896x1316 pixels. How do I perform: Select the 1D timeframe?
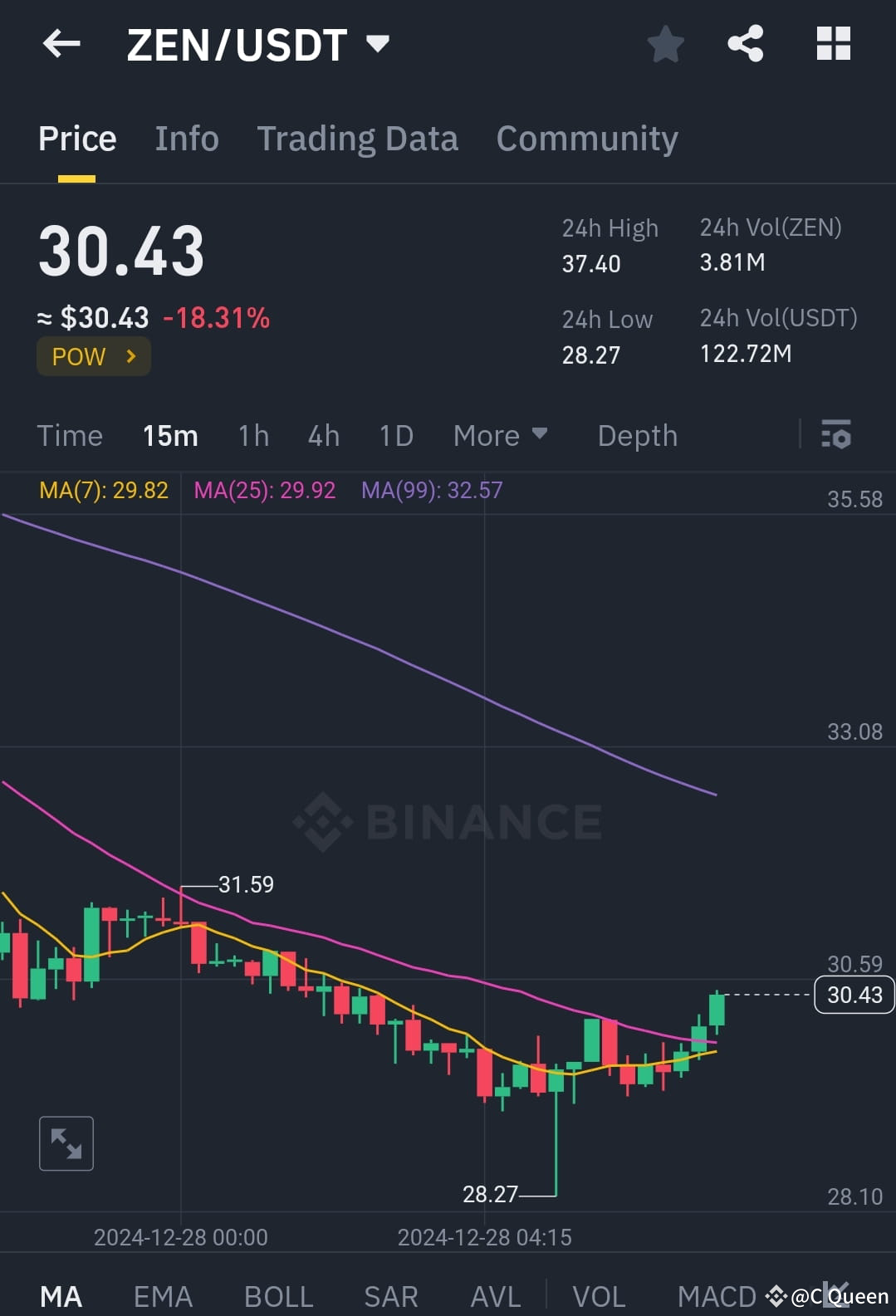tap(395, 434)
